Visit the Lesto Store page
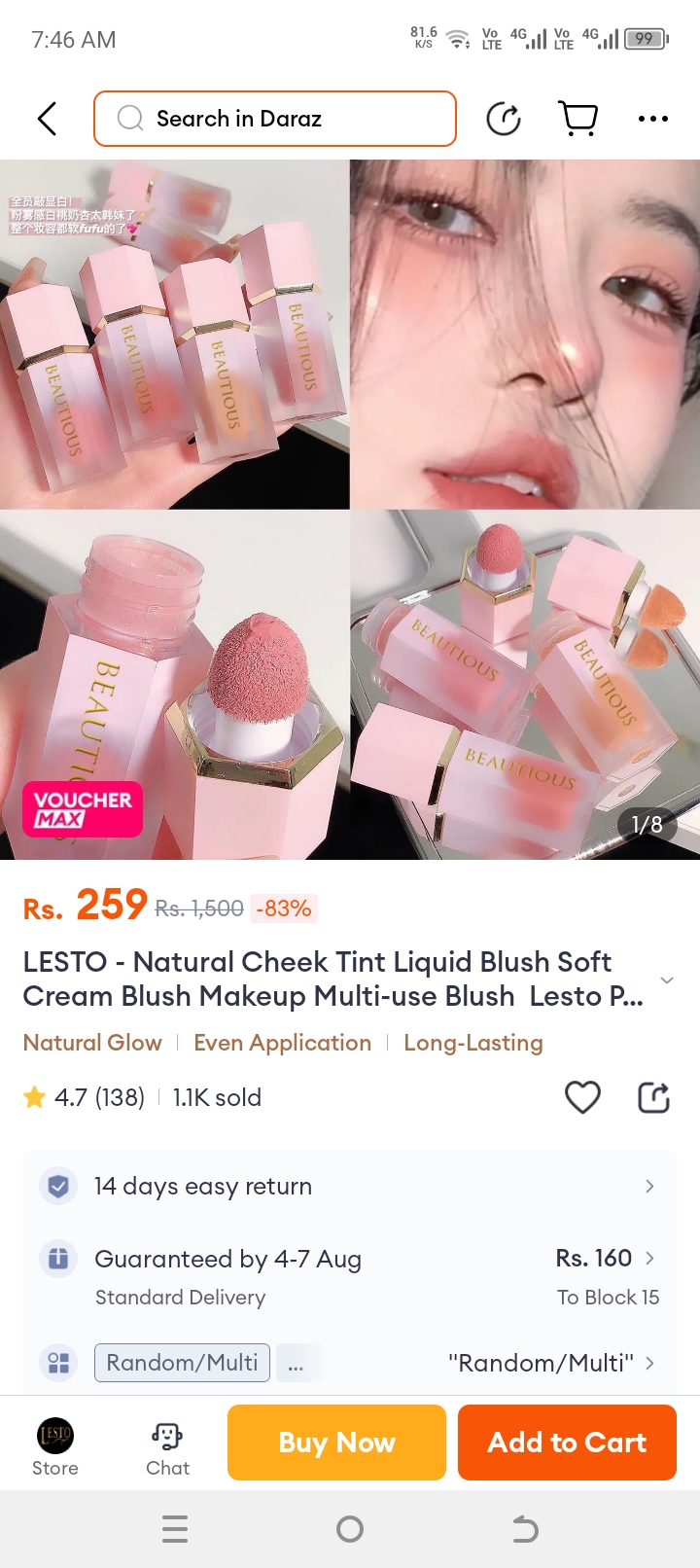The width and height of the screenshot is (700, 1568). [55, 1445]
